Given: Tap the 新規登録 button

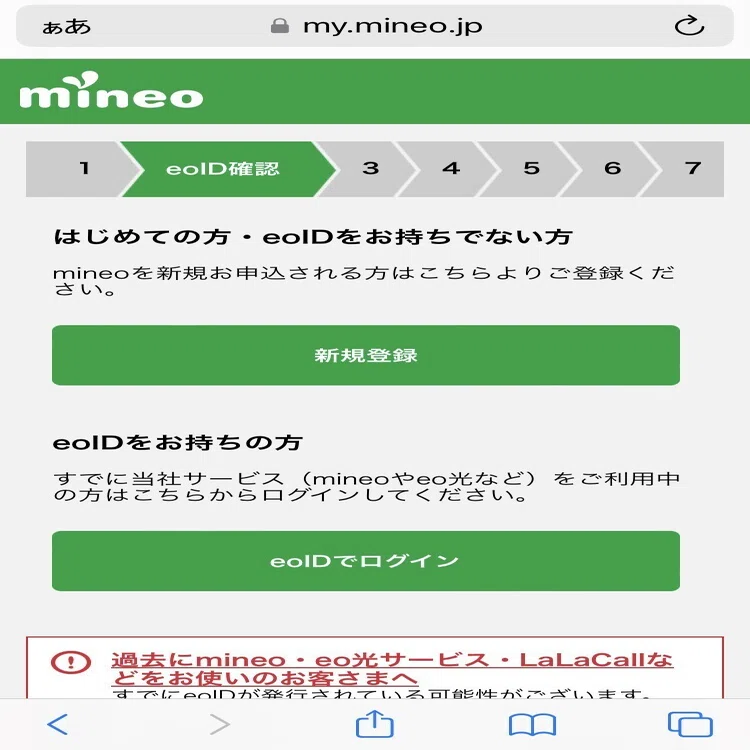Looking at the screenshot, I should 366,355.
